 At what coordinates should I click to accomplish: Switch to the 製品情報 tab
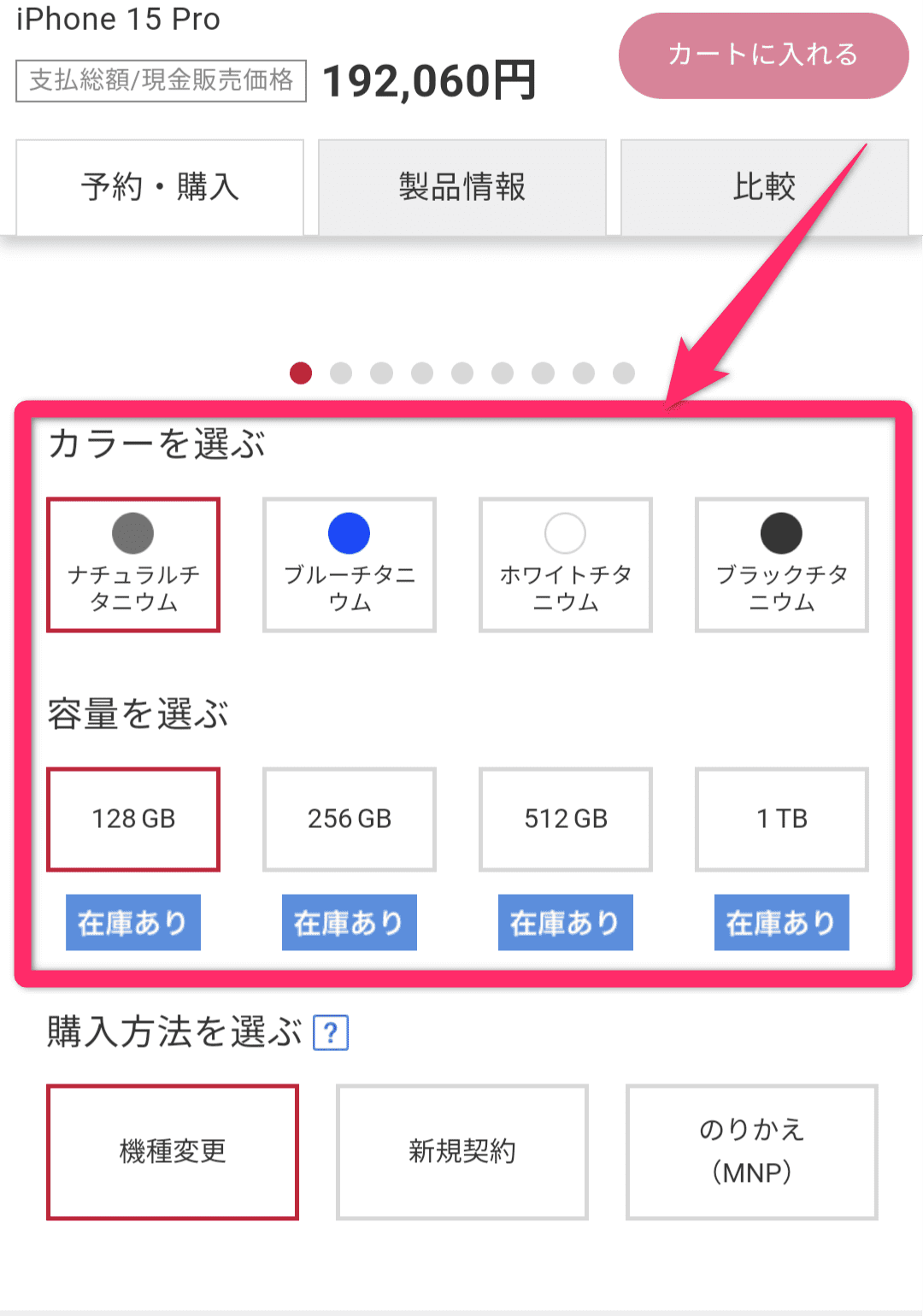click(461, 186)
